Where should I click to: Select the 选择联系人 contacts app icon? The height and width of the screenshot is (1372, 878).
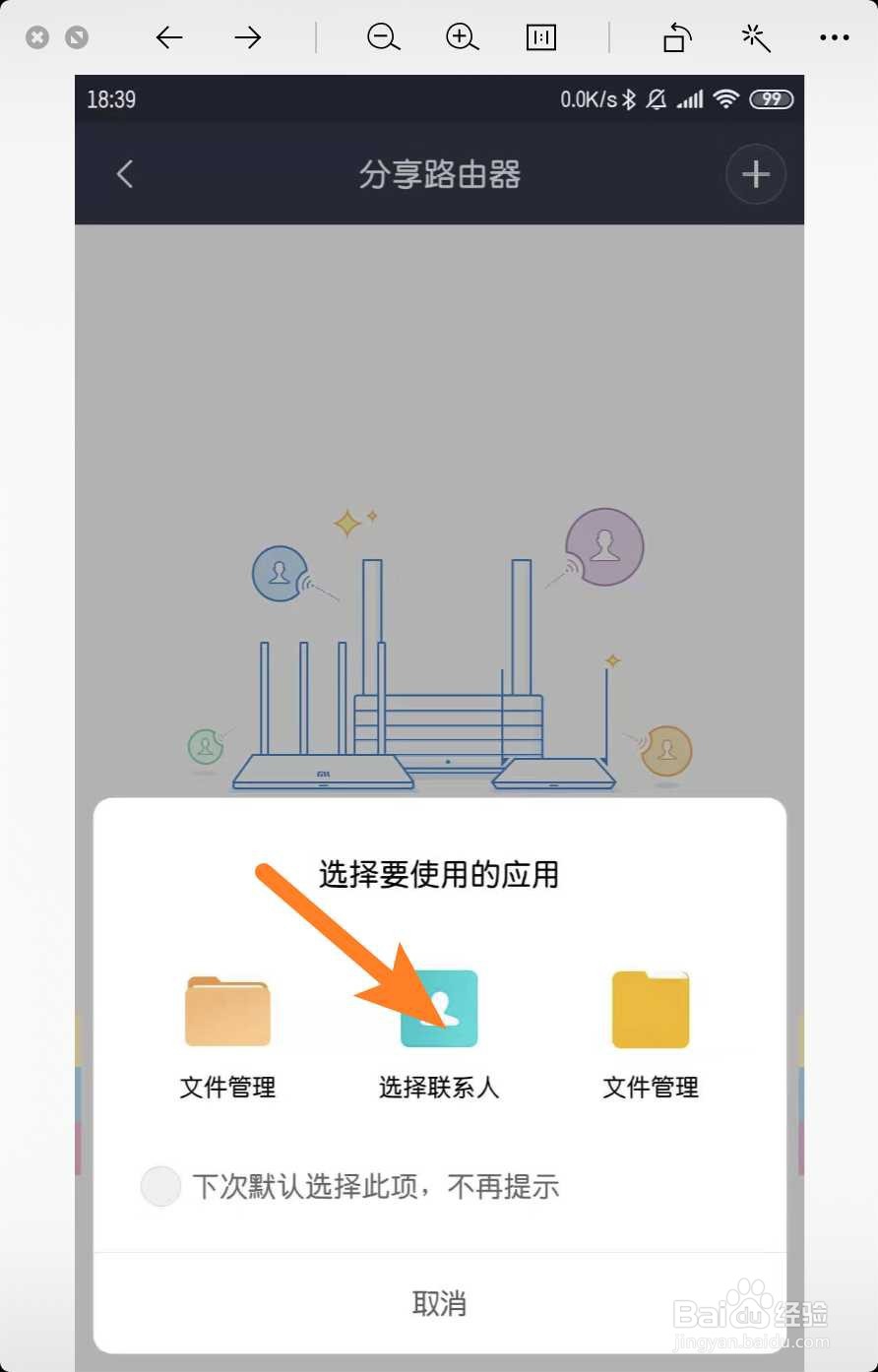point(439,1008)
